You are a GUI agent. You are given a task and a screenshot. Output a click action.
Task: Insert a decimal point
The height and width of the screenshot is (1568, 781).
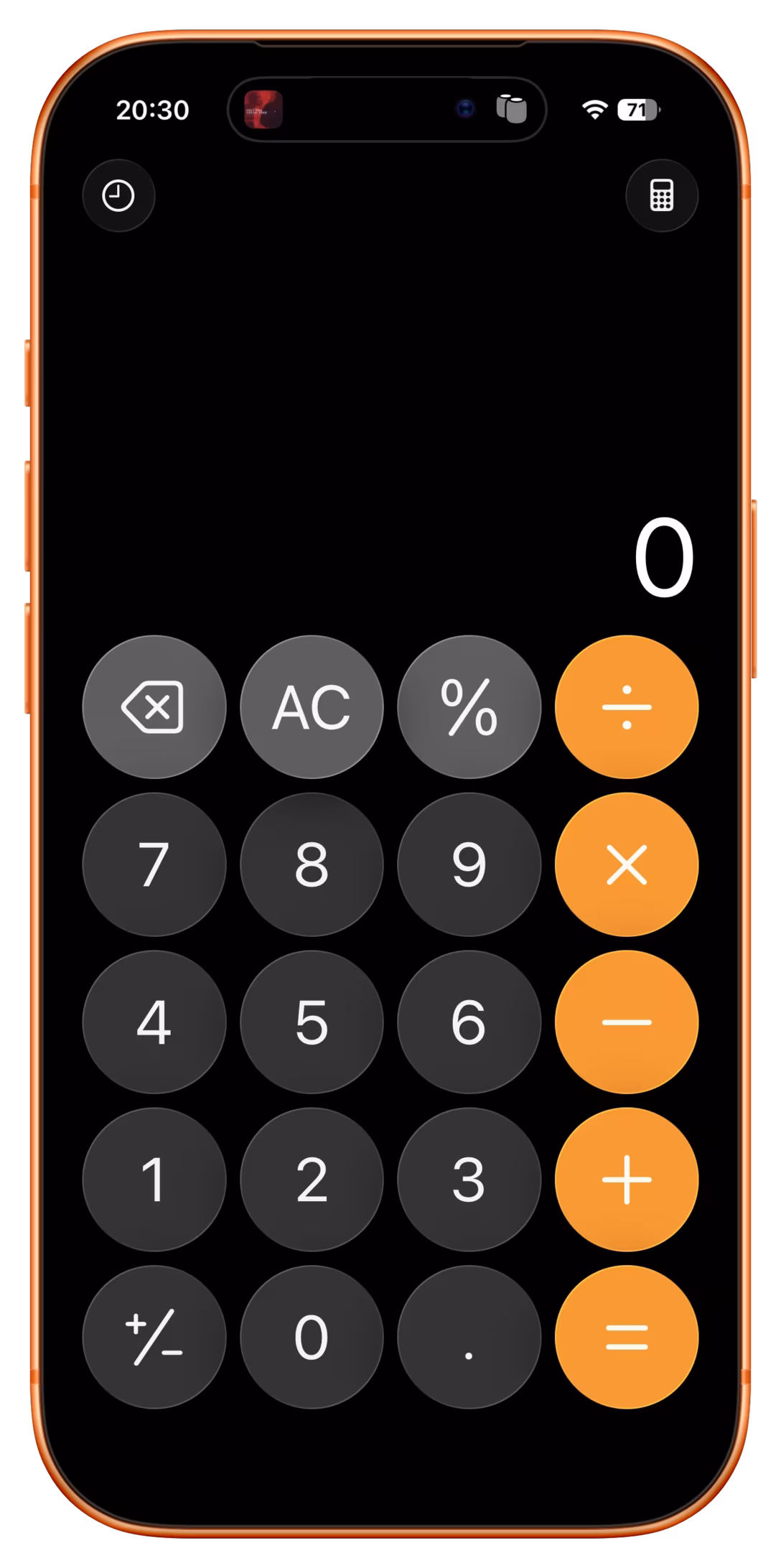[469, 1337]
